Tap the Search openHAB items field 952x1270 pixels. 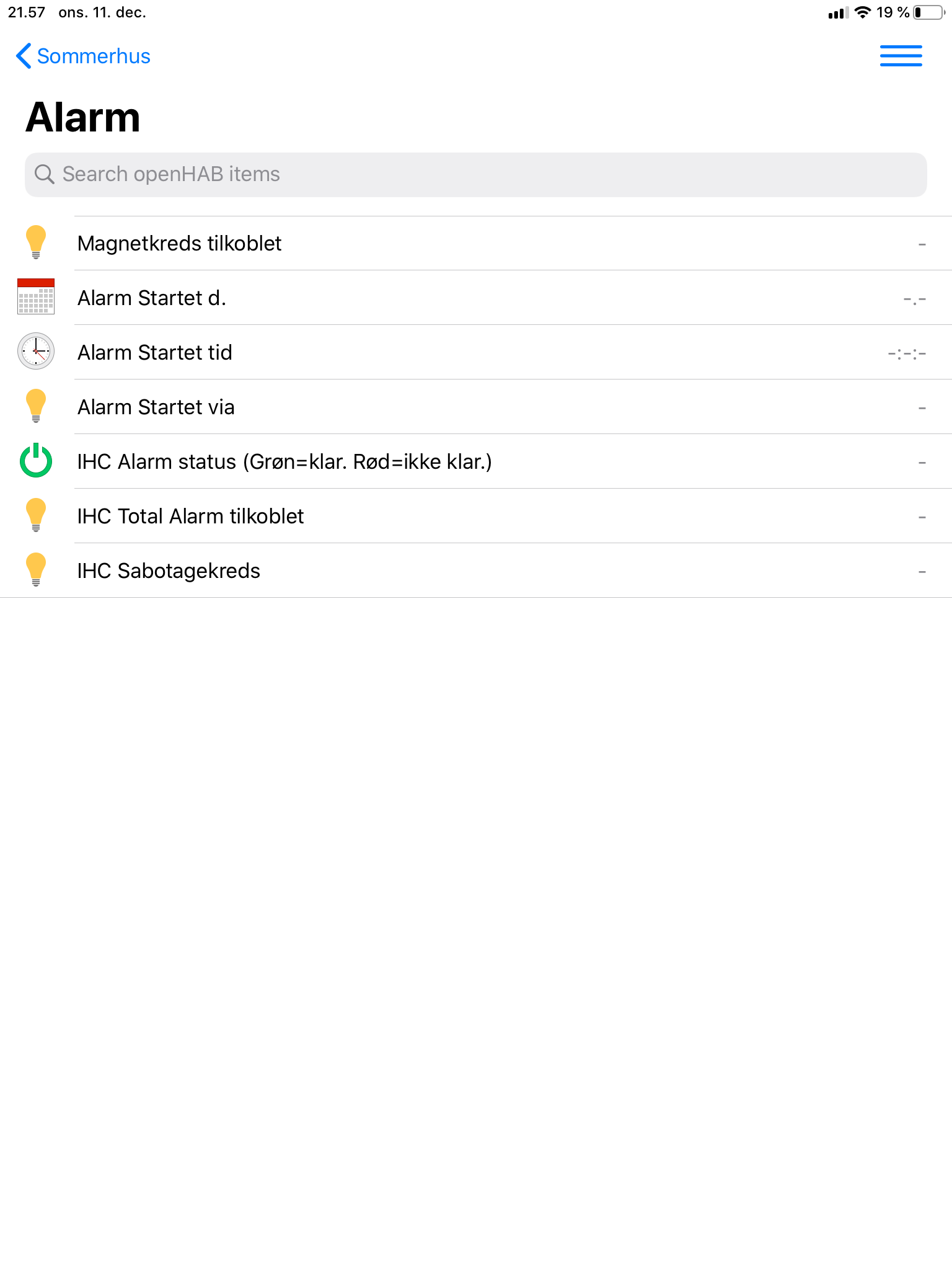(x=475, y=174)
